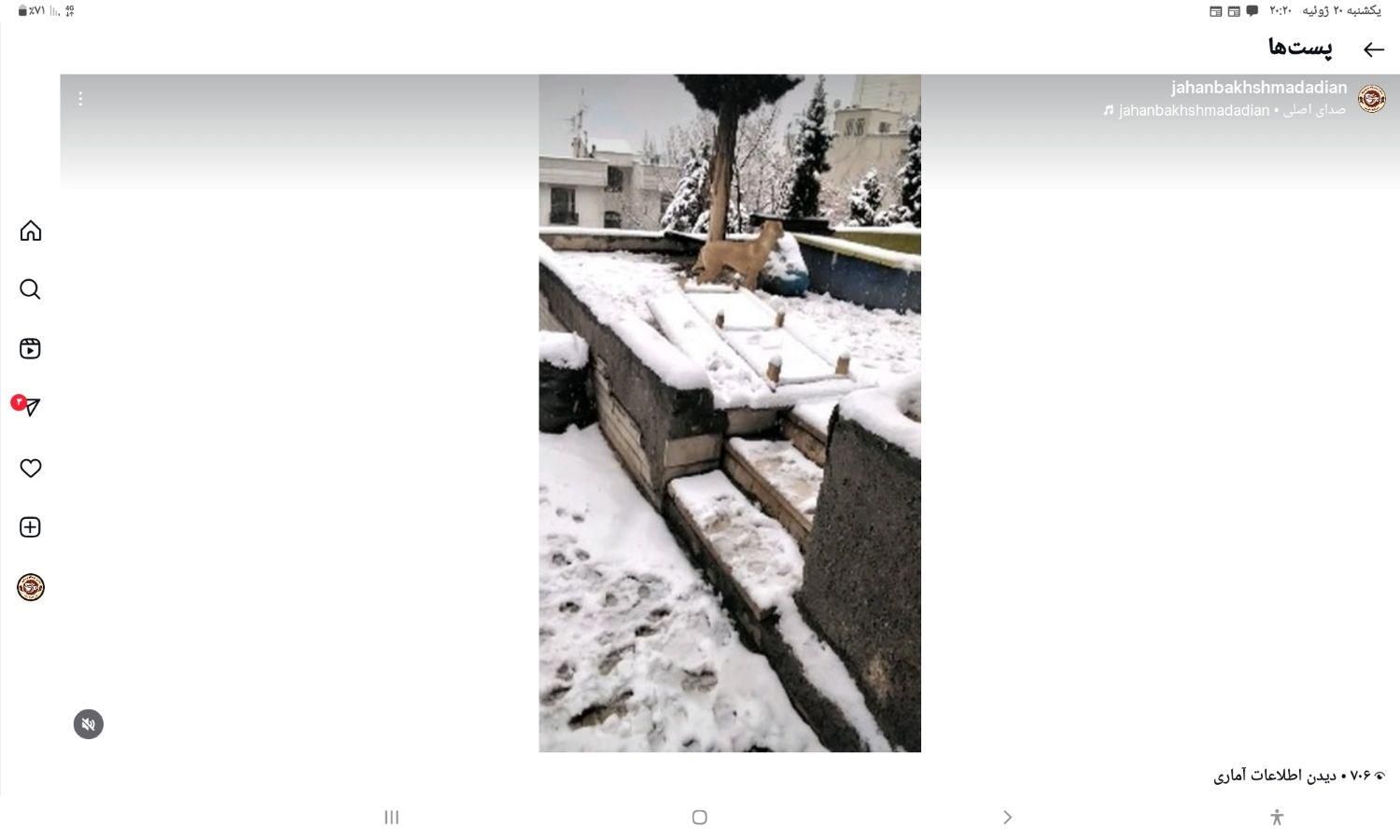The height and width of the screenshot is (840, 1400).
Task: Go back from the posts screen
Action: click(x=1373, y=49)
